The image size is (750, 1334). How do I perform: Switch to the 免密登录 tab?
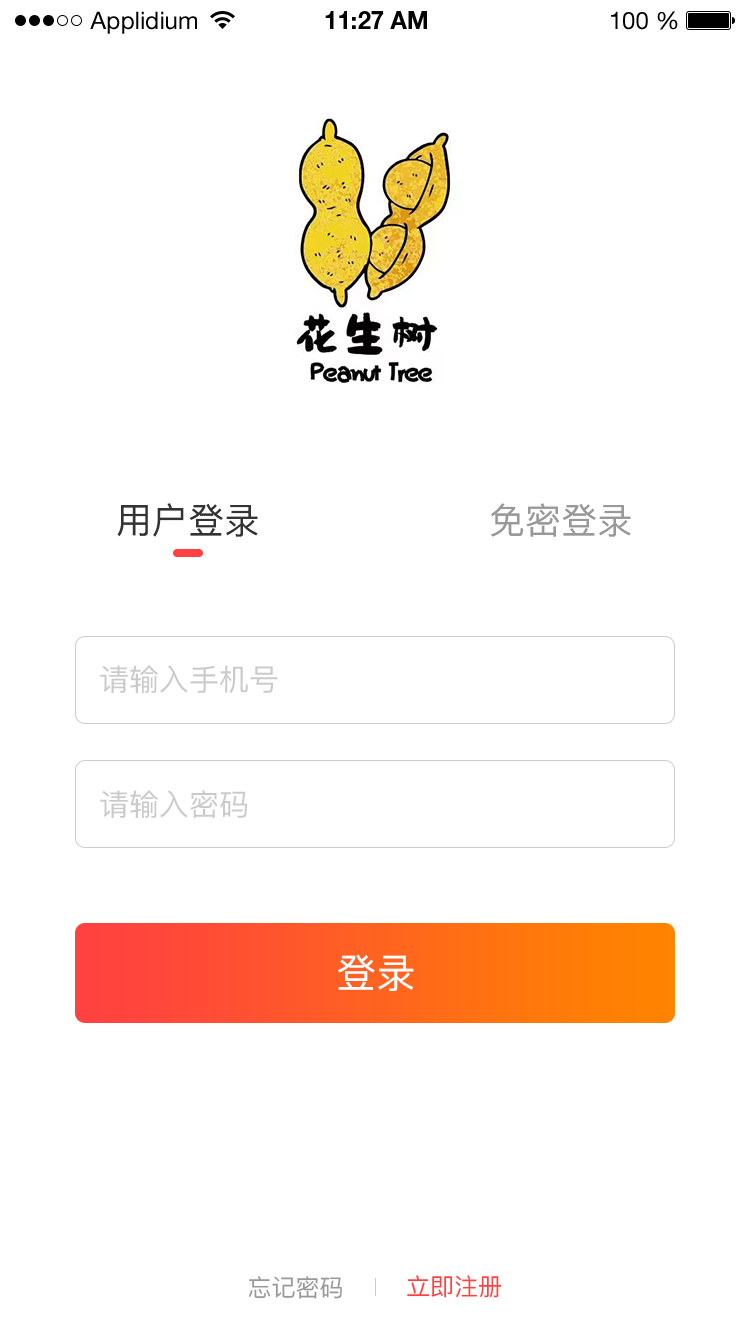click(x=561, y=521)
